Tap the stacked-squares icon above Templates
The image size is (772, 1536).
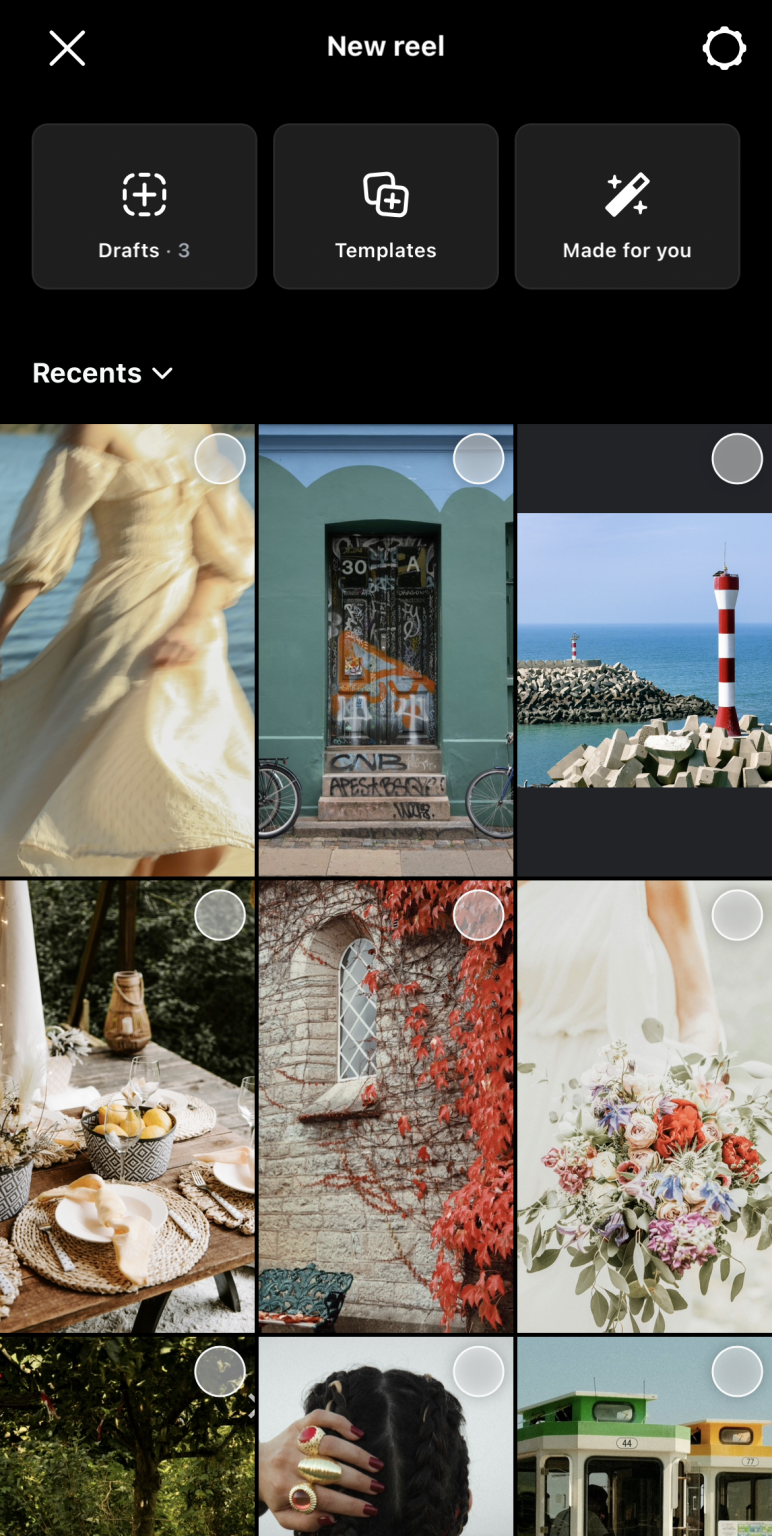[385, 195]
